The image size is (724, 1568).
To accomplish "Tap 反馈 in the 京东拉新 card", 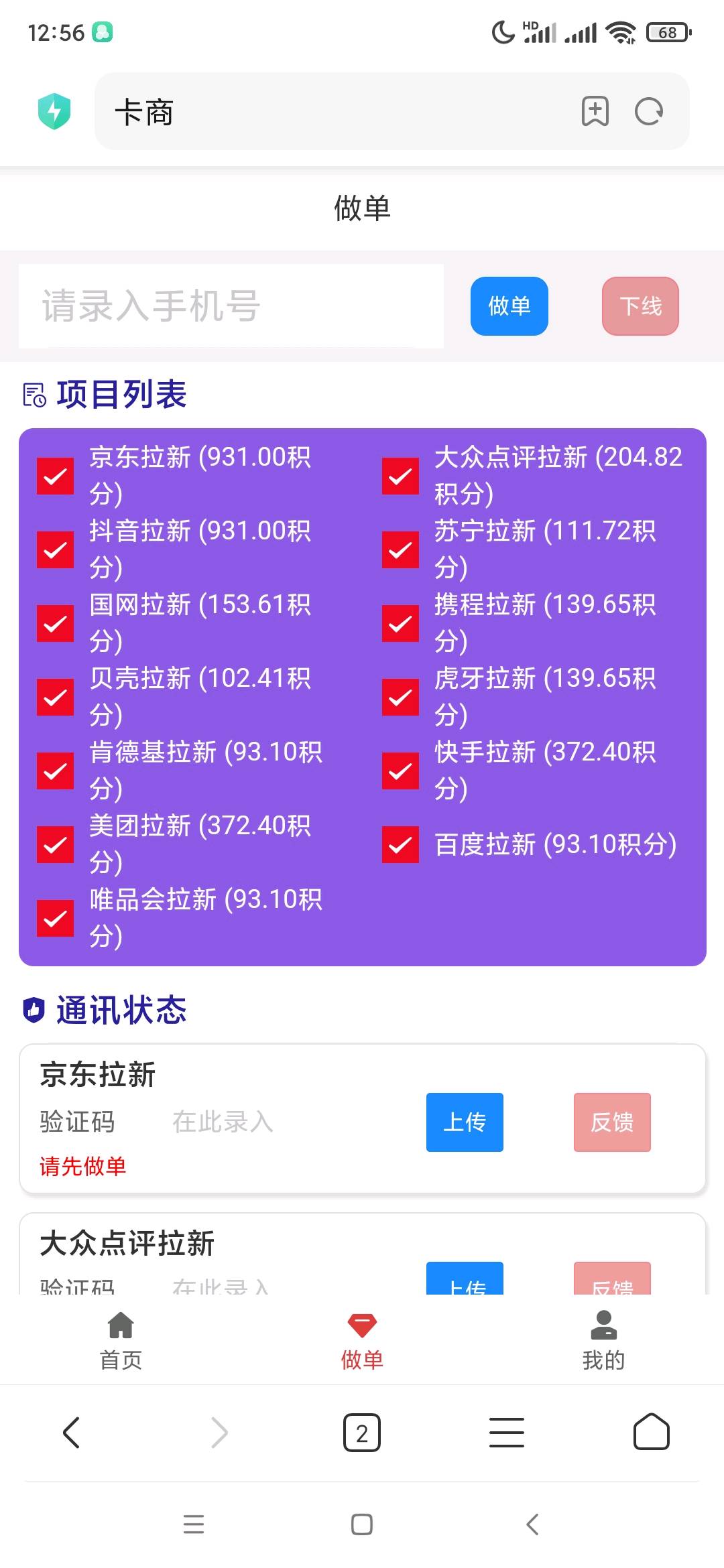I will [x=612, y=1122].
